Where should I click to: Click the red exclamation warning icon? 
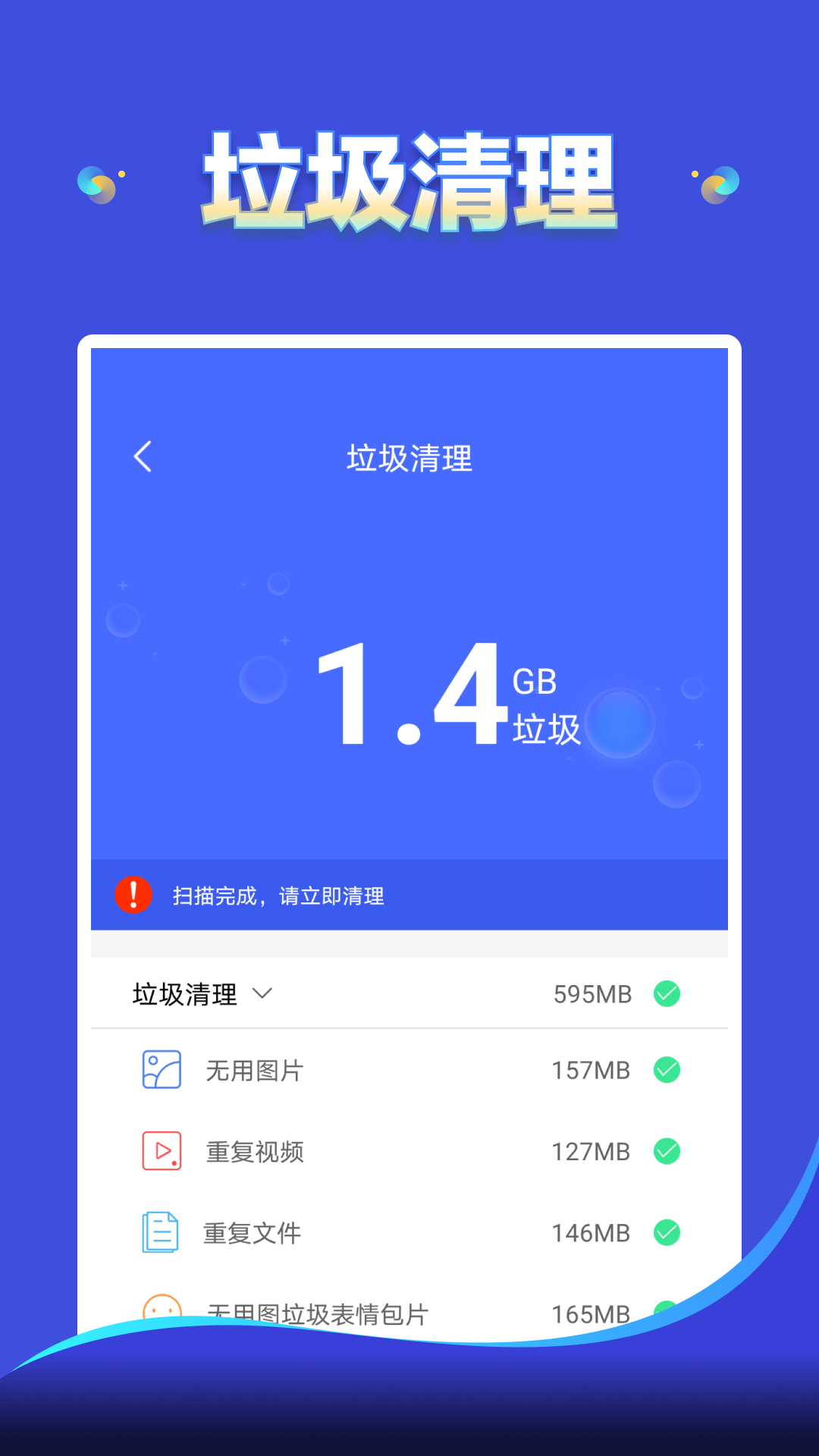click(133, 895)
